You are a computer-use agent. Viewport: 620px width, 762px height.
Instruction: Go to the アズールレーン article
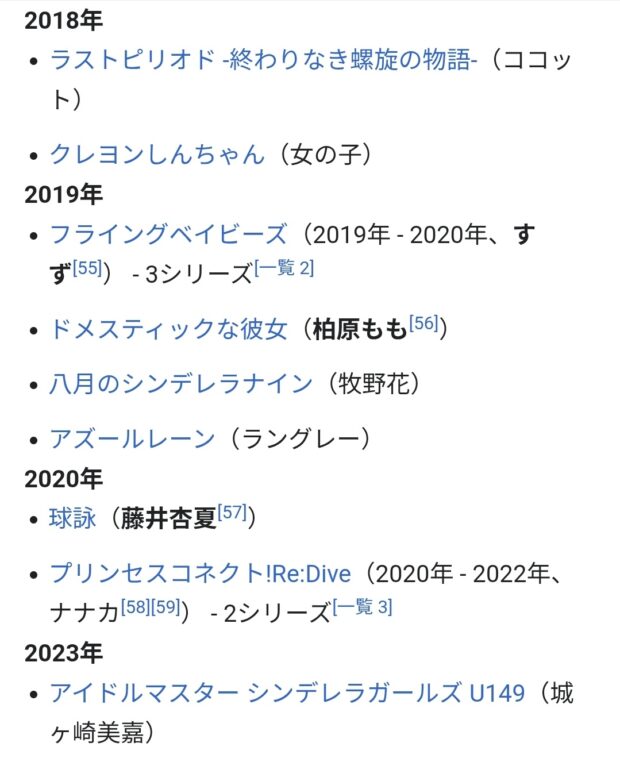coord(132,438)
